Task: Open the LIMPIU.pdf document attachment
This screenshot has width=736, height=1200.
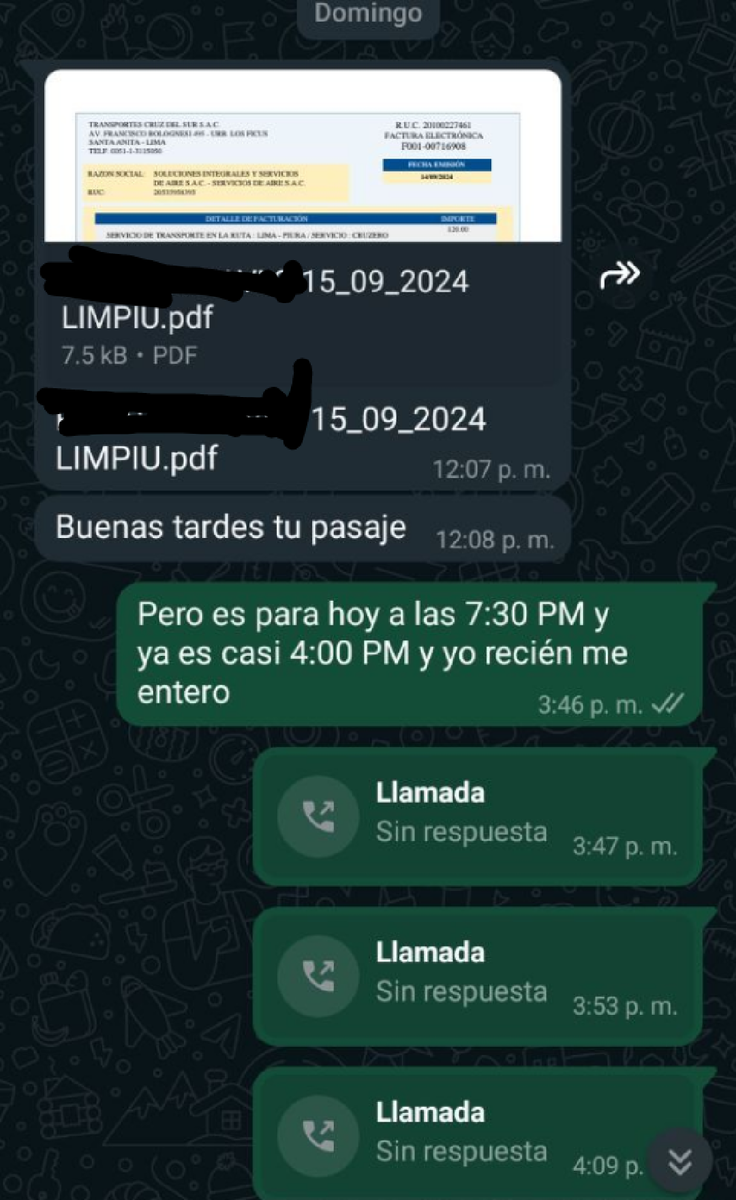Action: [x=303, y=228]
